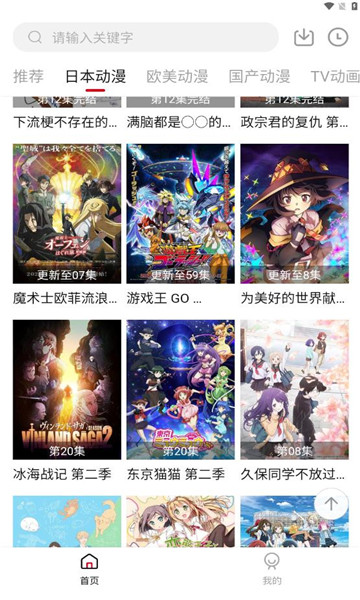360x600 pixels.
Task: Tap the back-to-top arrow button
Action: tap(331, 504)
